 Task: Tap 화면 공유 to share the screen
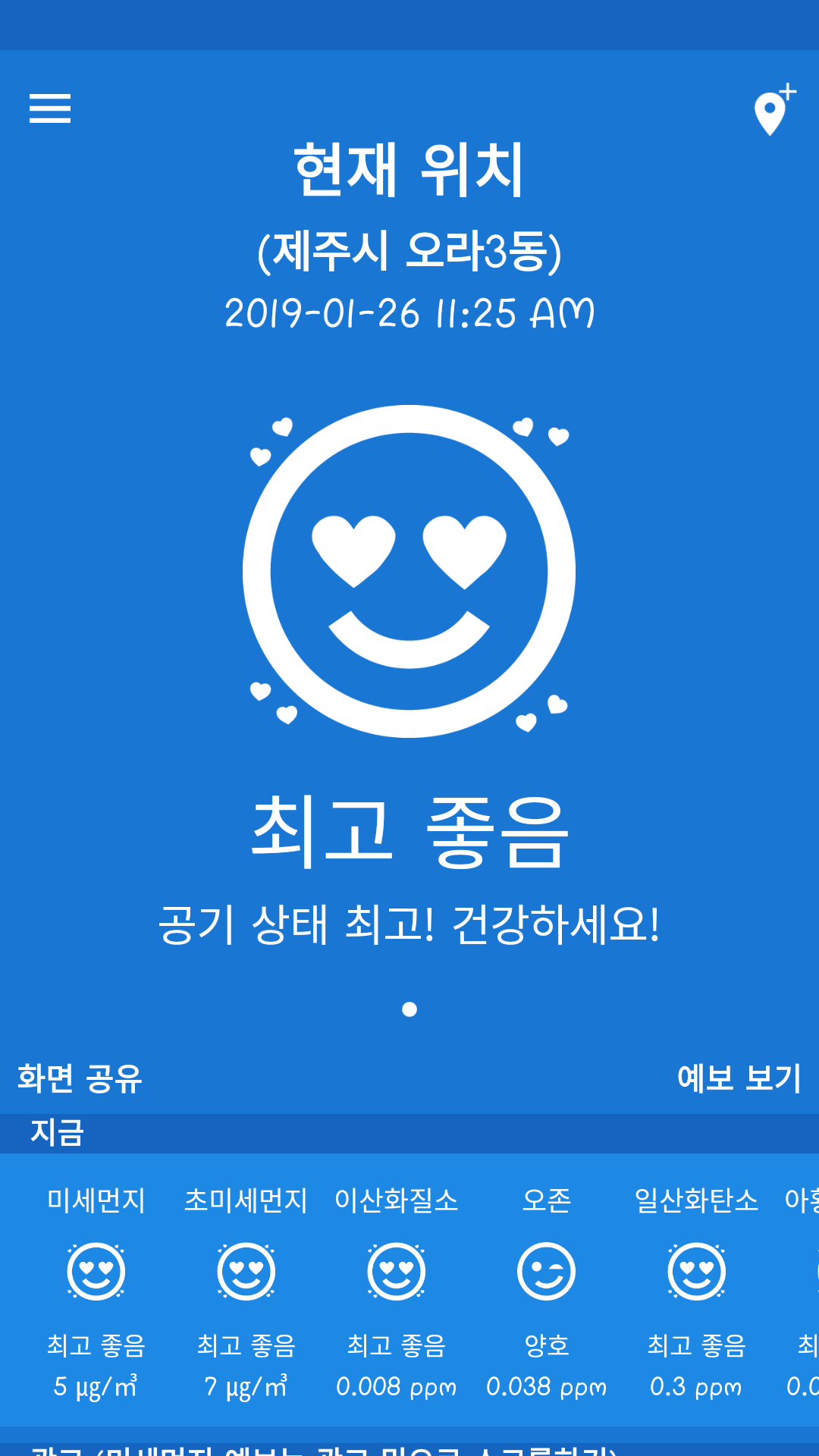pos(80,1078)
